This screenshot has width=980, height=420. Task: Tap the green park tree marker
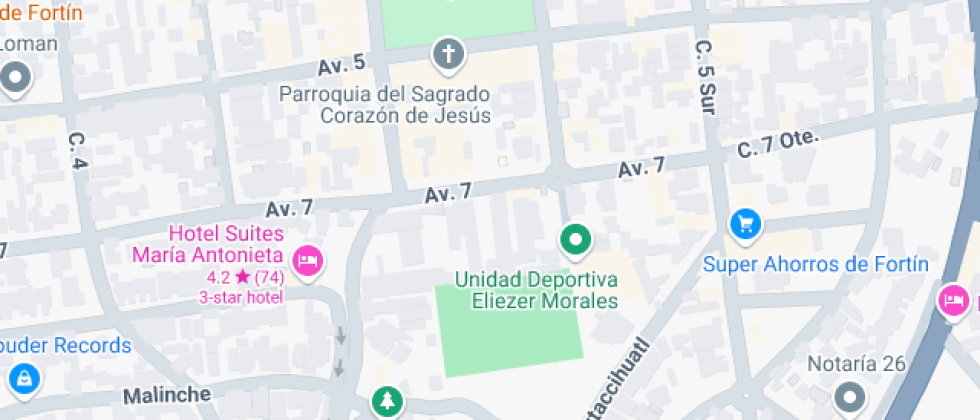point(386,402)
